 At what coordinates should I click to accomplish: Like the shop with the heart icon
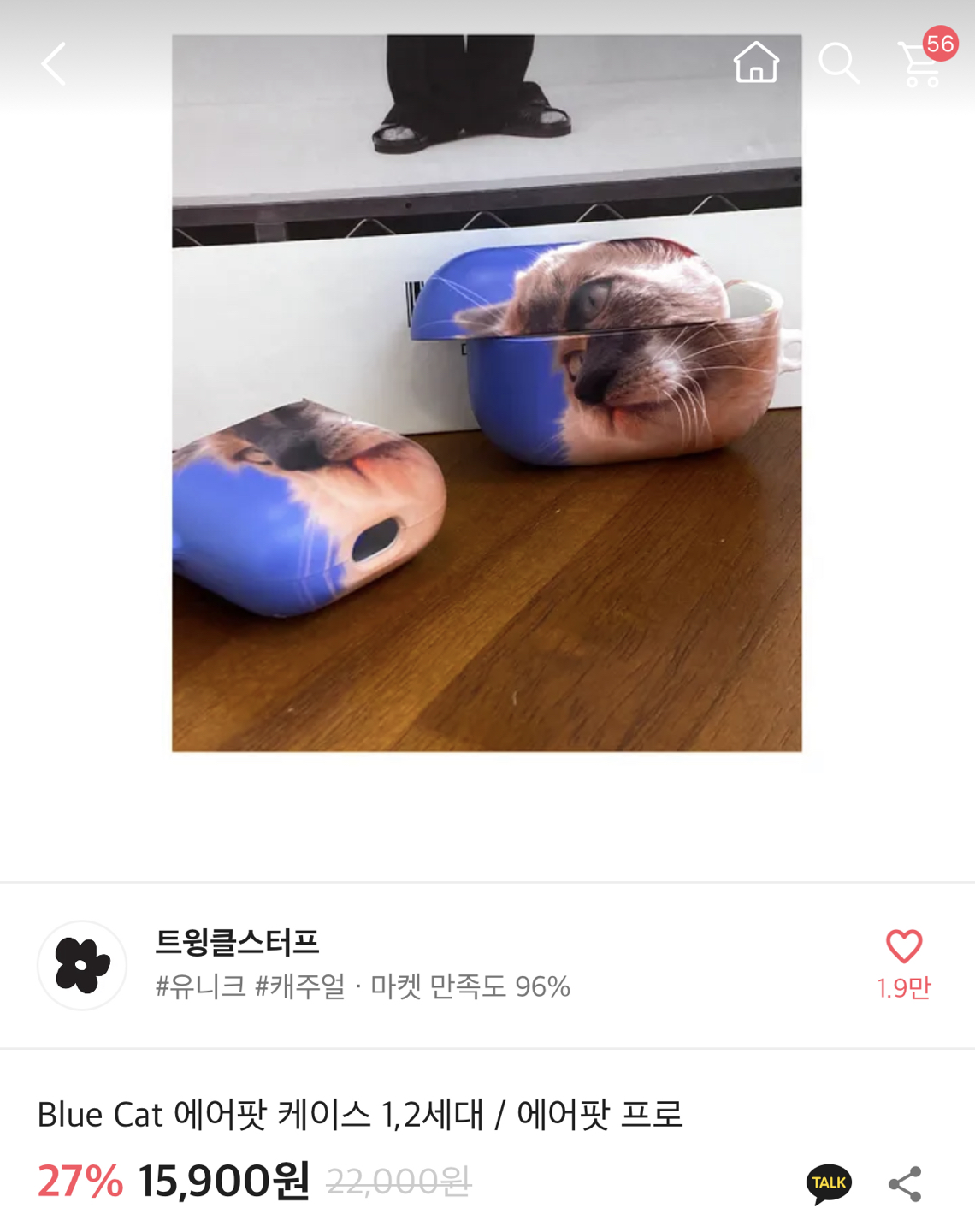pos(903,947)
